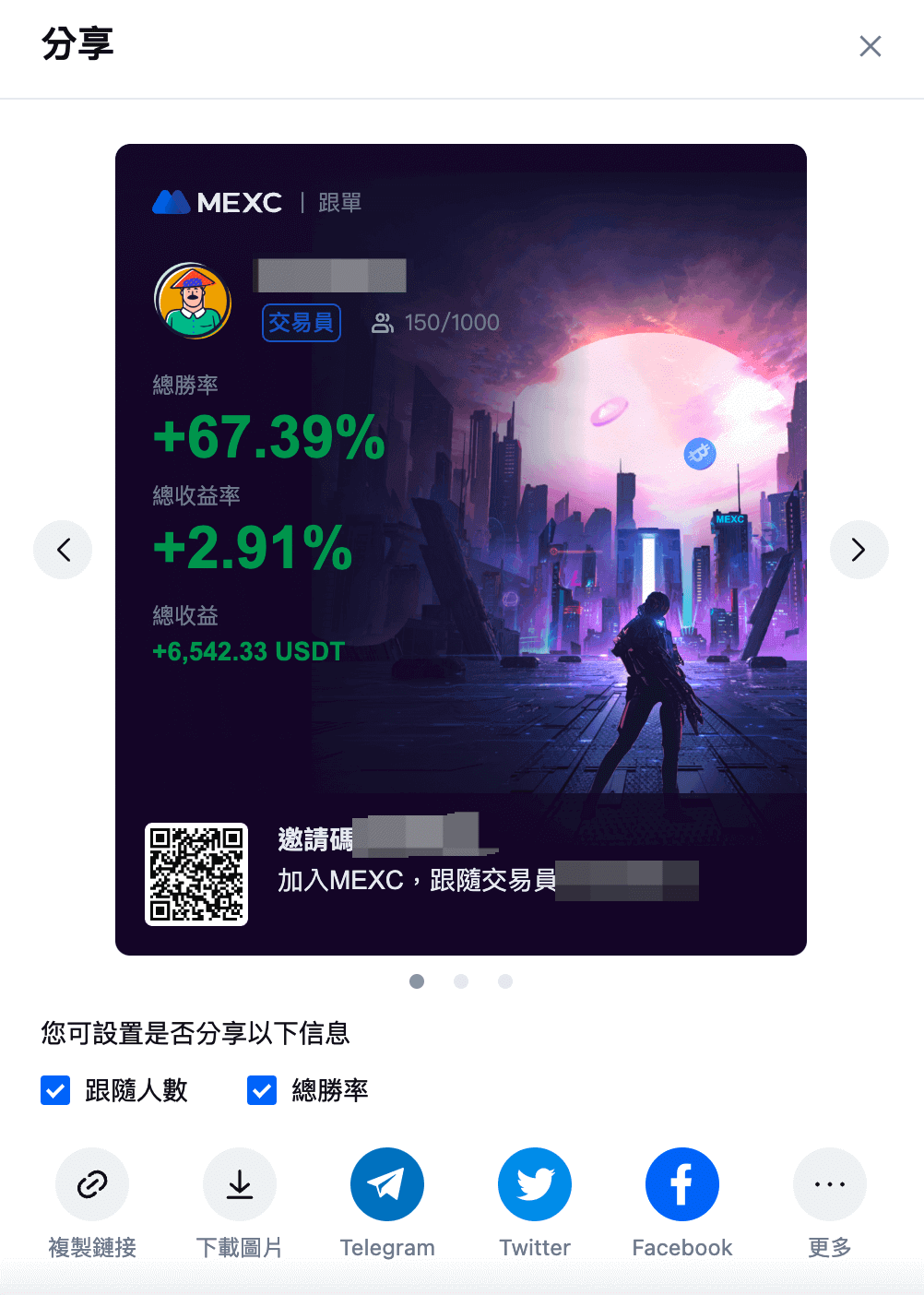Share the card to Twitter

tap(535, 1184)
